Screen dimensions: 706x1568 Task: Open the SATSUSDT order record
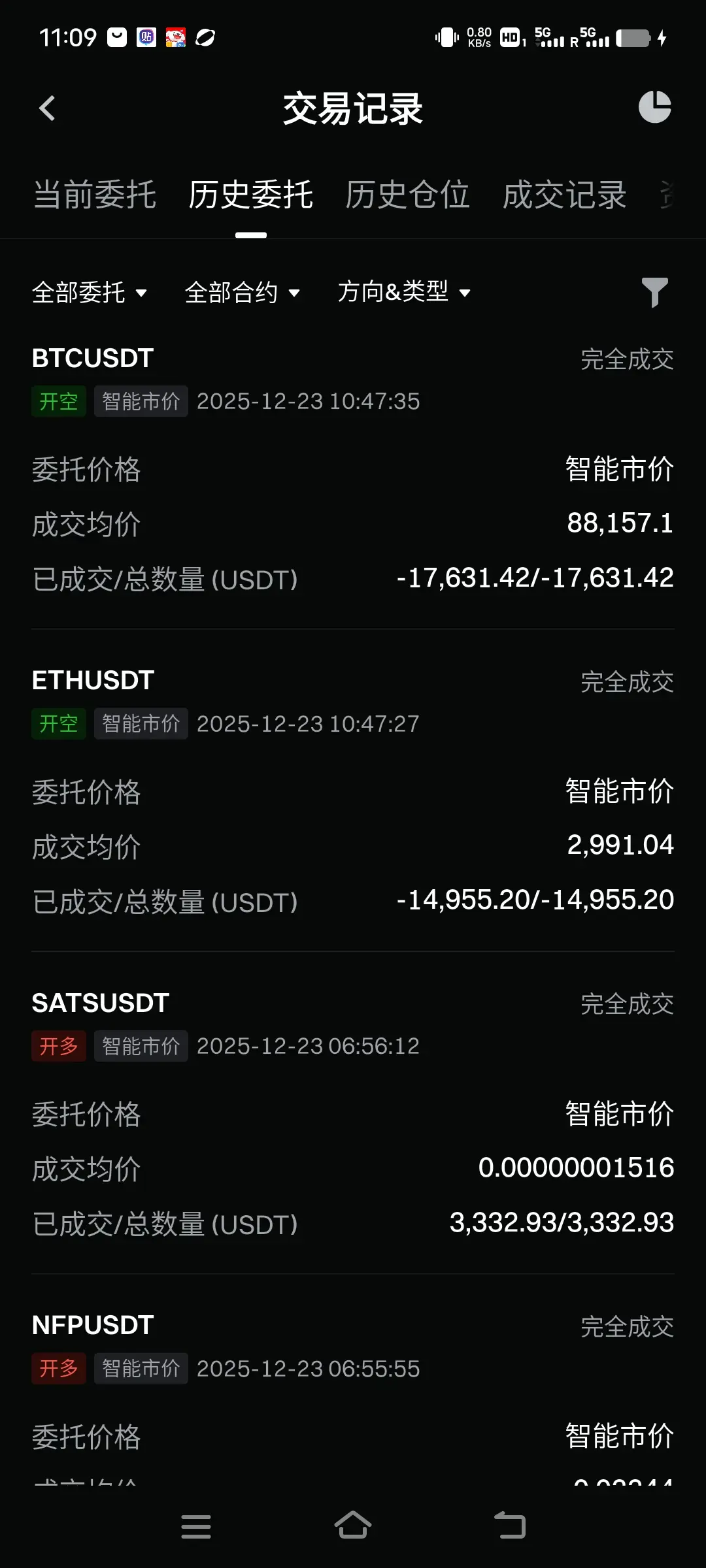[x=353, y=1114]
